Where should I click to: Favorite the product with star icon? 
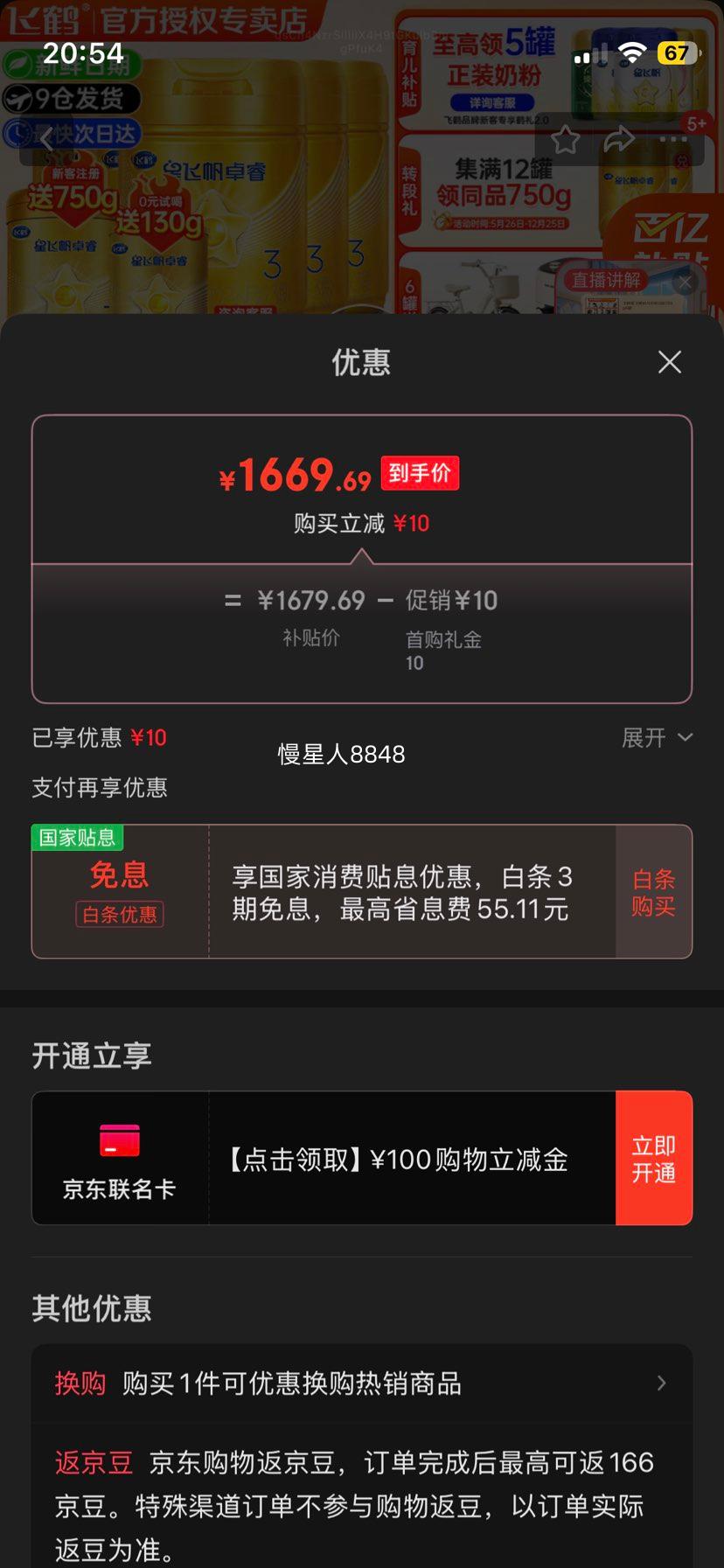565,139
